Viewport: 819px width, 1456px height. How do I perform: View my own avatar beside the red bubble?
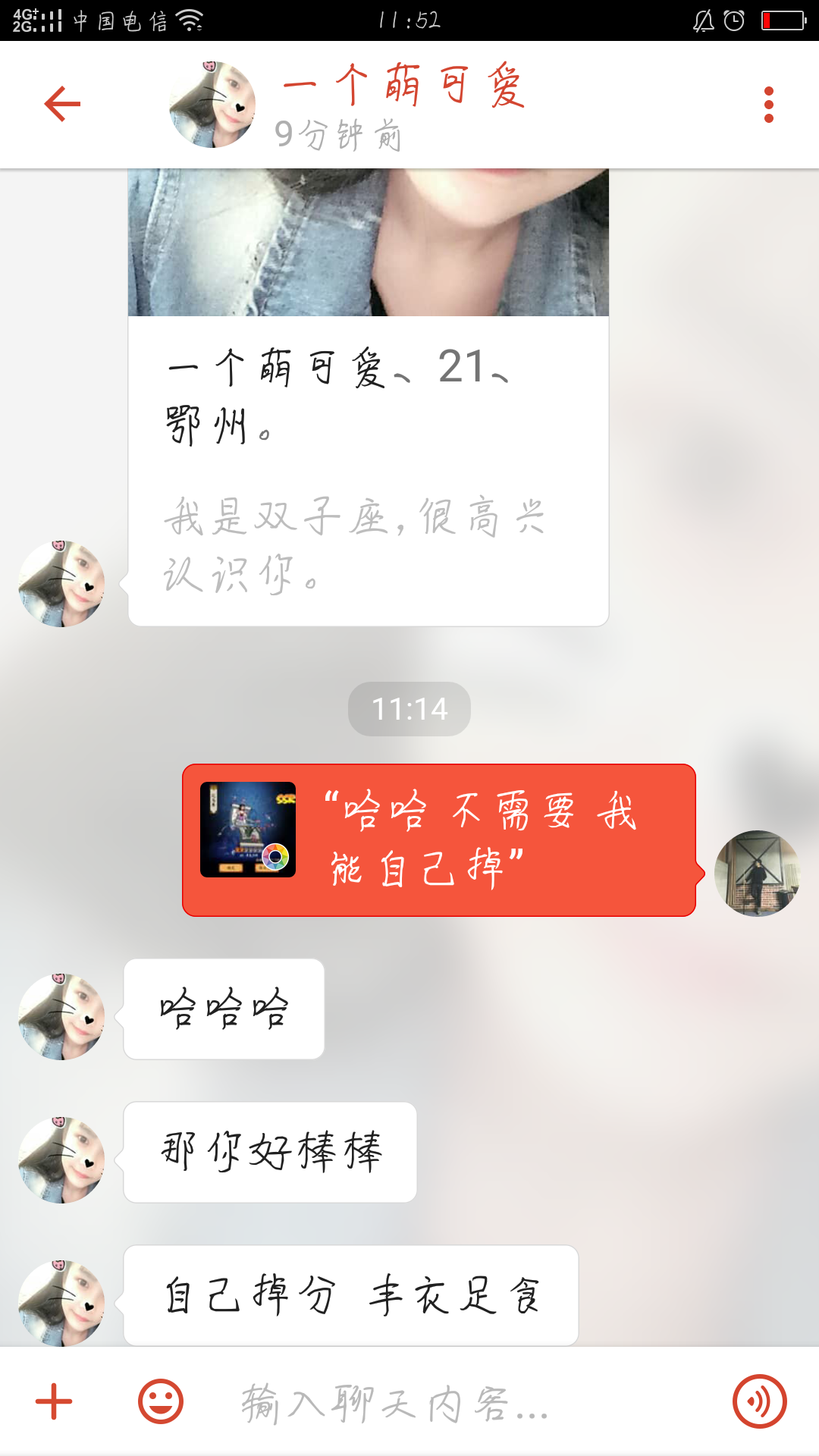[757, 874]
